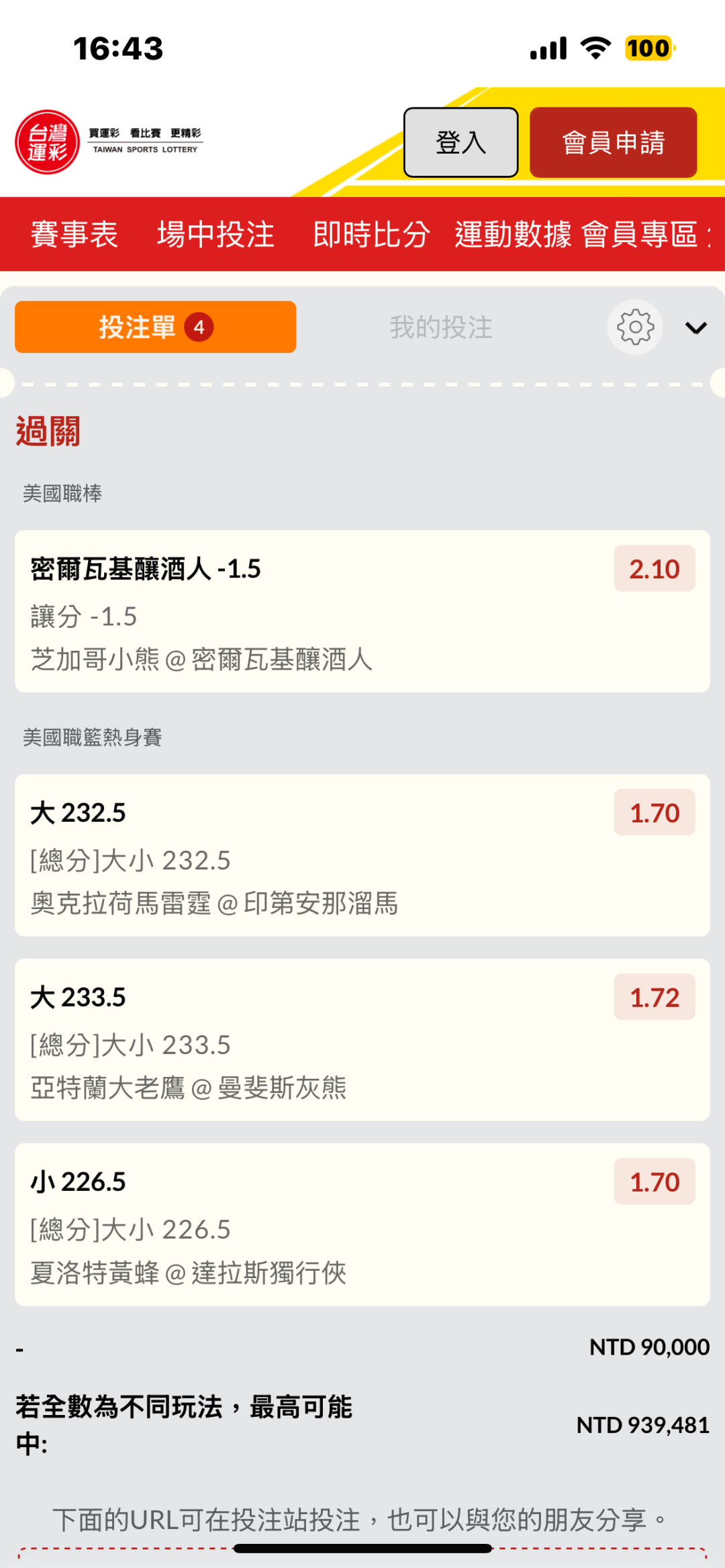Go to the 賽事表 schedule
The height and width of the screenshot is (1568, 725).
click(x=75, y=235)
